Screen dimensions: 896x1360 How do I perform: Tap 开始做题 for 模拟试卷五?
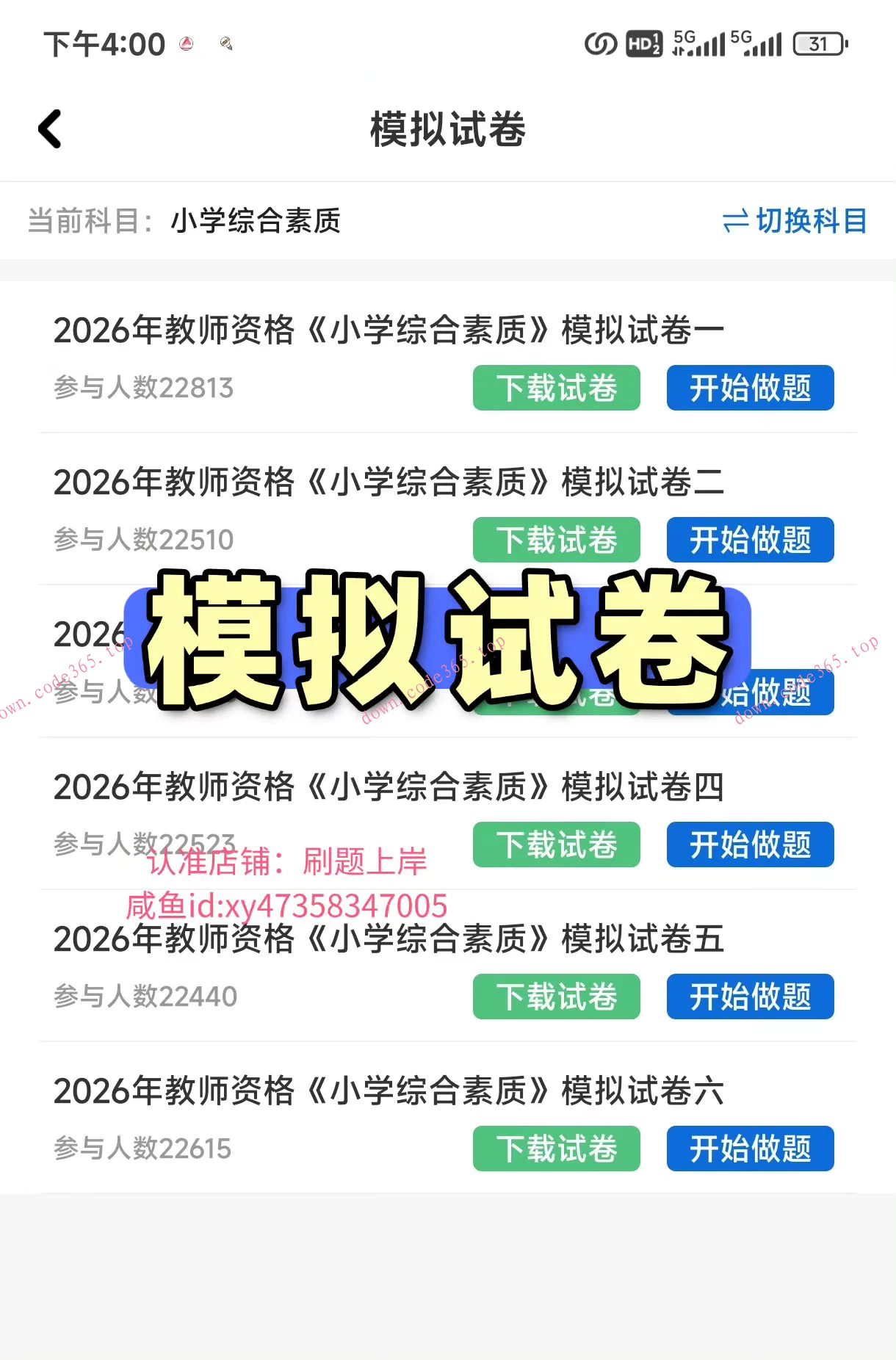tap(750, 997)
